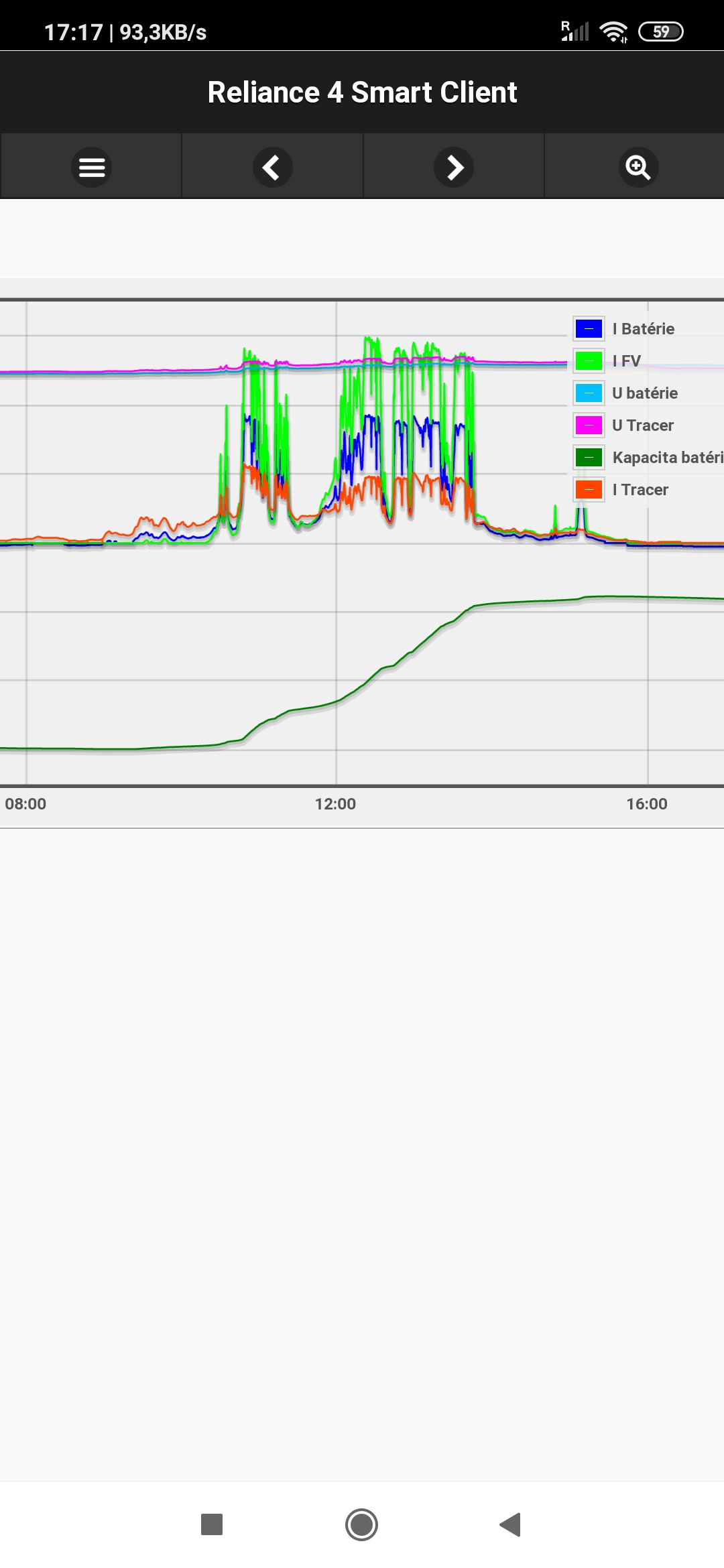Open the hamburger menu
724x1568 pixels.
92,167
